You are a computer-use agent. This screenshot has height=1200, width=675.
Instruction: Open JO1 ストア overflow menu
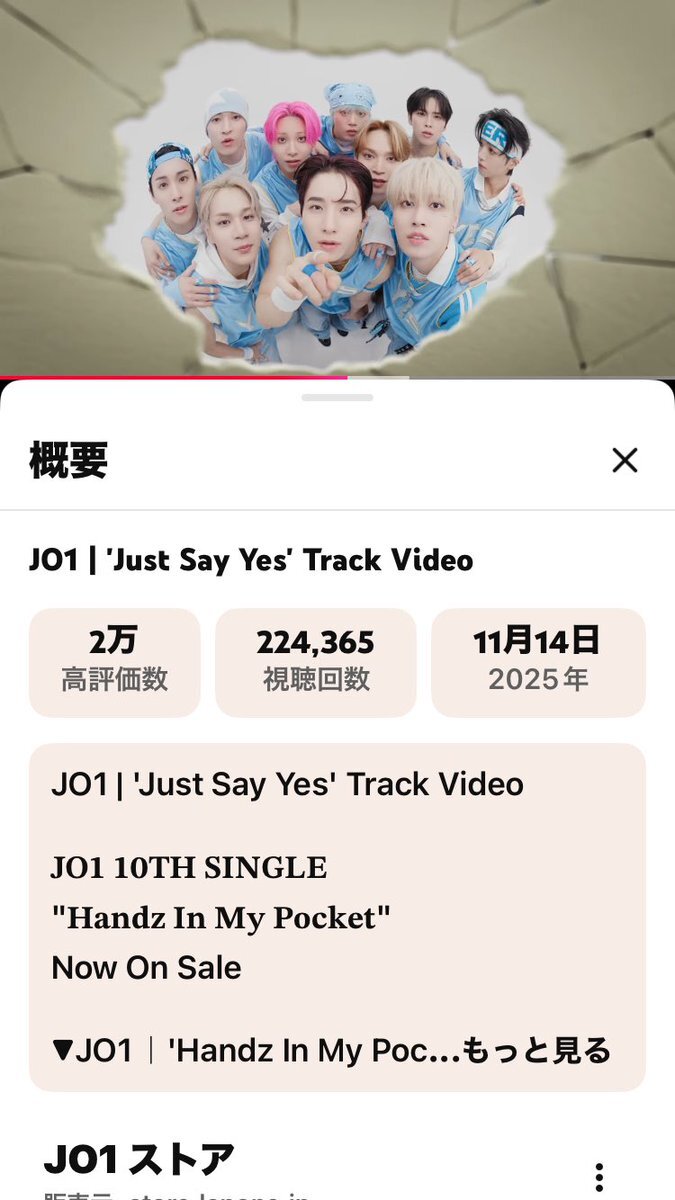pyautogui.click(x=599, y=1176)
